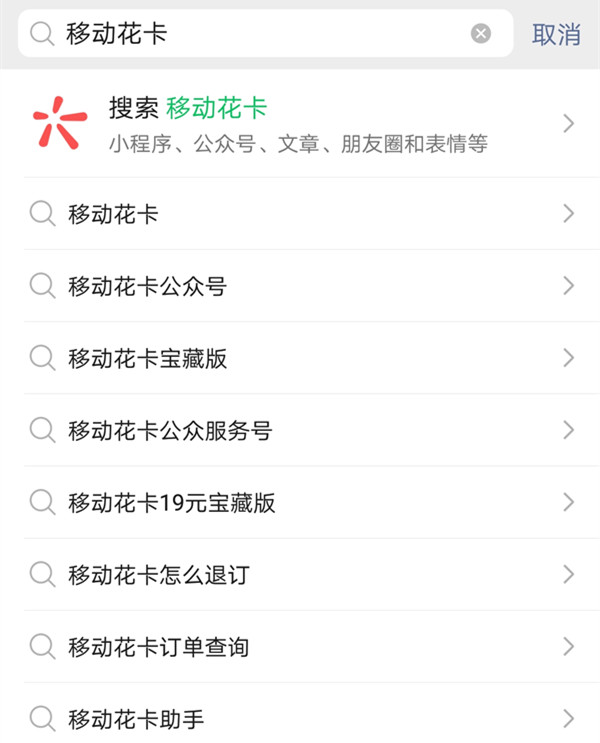The width and height of the screenshot is (600, 743).
Task: Choose the 移动花卡公众号 suggestion
Action: point(300,286)
